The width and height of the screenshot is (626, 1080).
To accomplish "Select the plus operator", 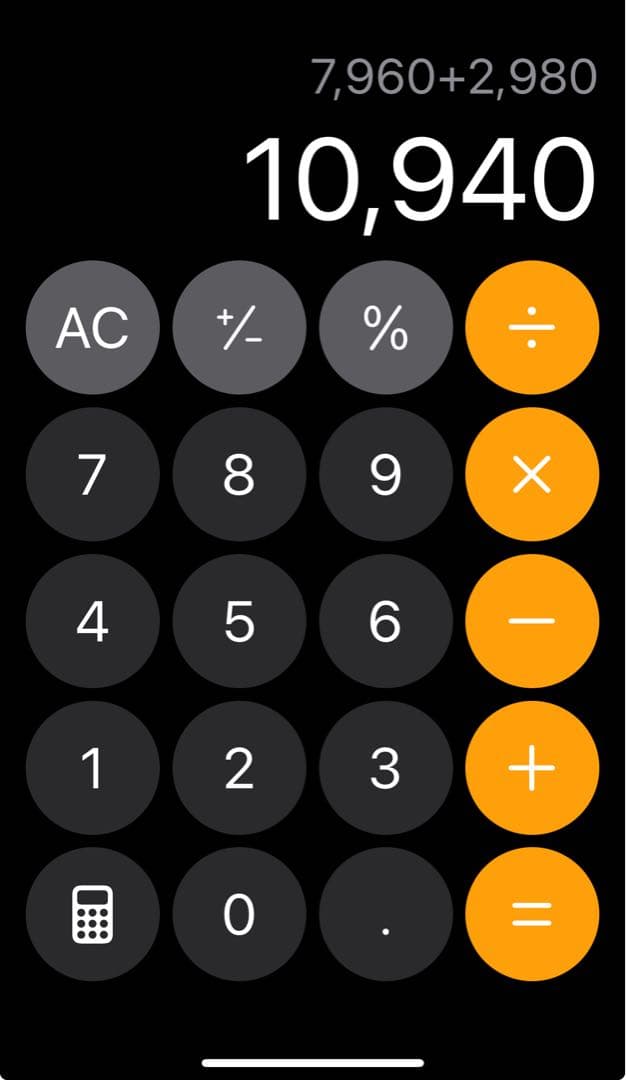I will (532, 767).
